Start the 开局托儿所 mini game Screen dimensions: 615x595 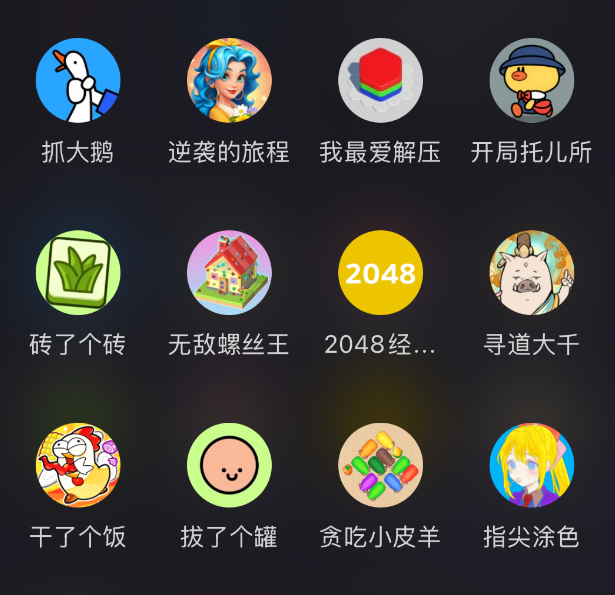click(531, 81)
